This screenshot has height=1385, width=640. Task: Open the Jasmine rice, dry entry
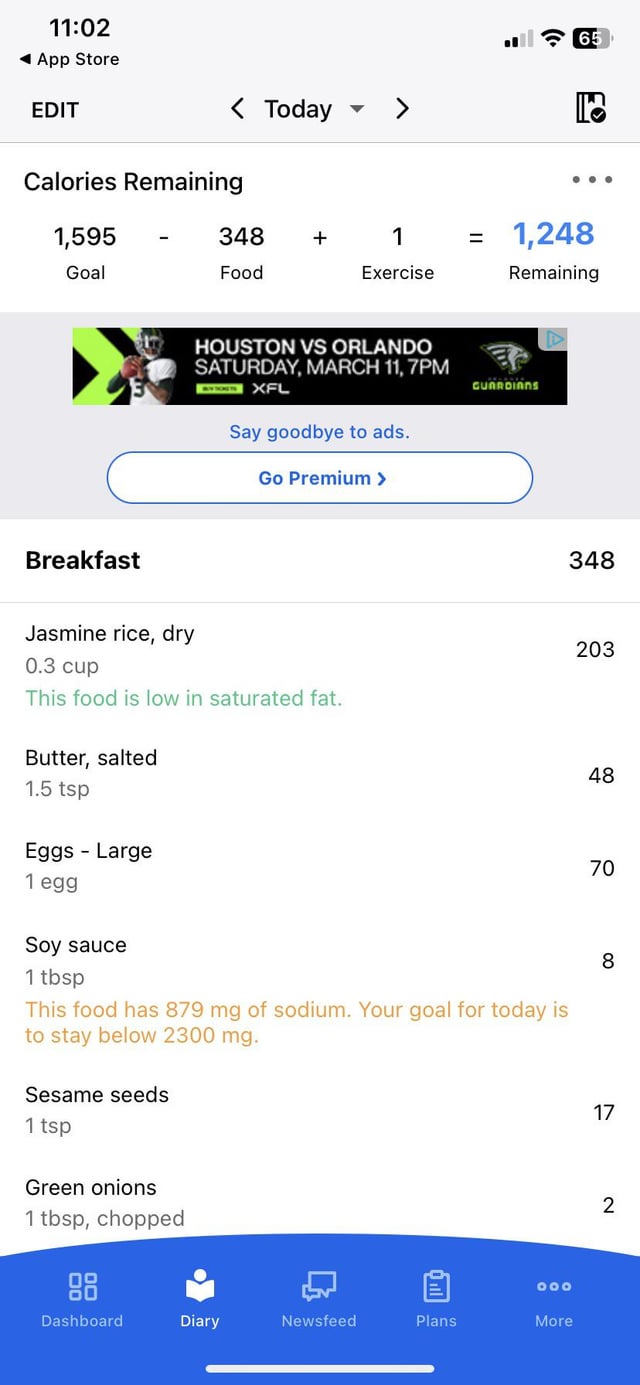pos(320,665)
